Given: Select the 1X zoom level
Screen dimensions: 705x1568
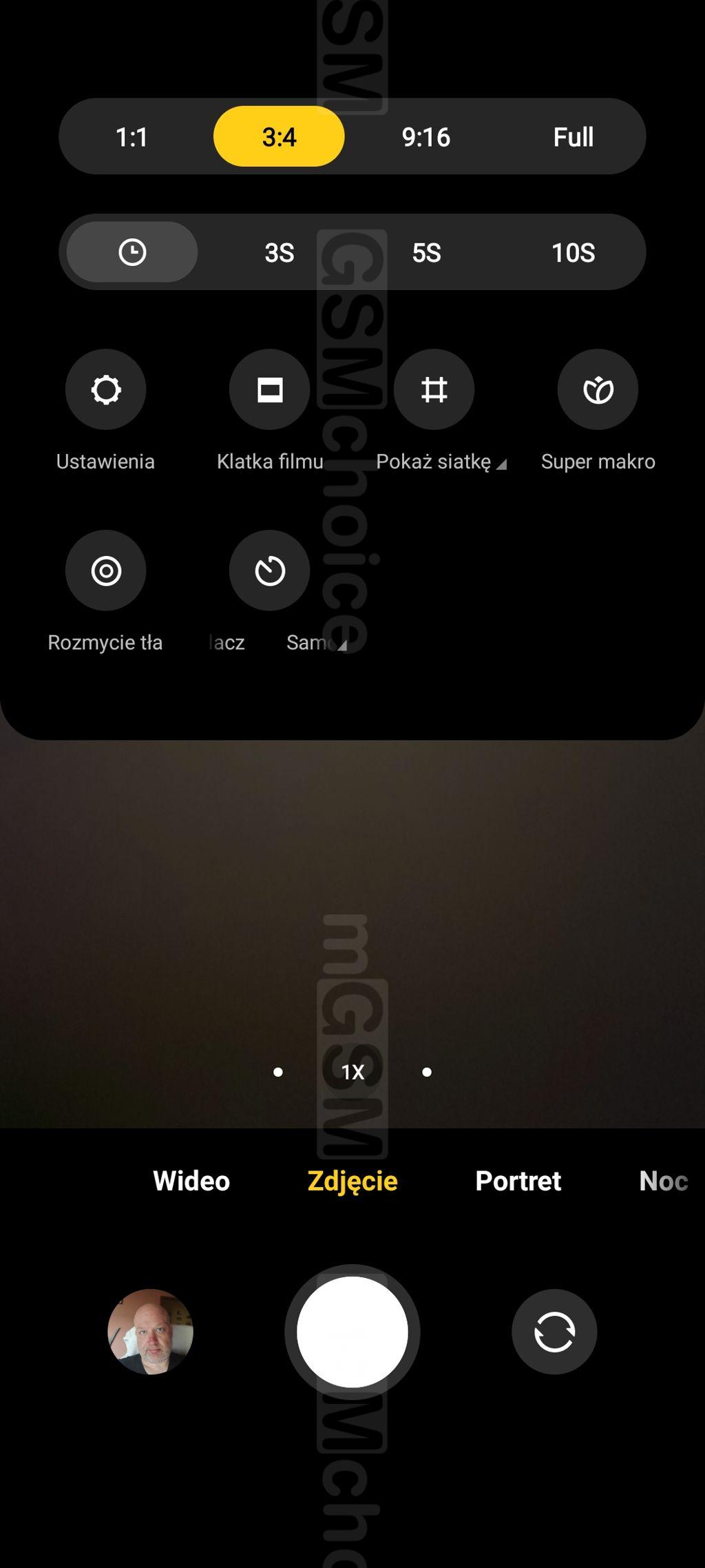Looking at the screenshot, I should [352, 1072].
